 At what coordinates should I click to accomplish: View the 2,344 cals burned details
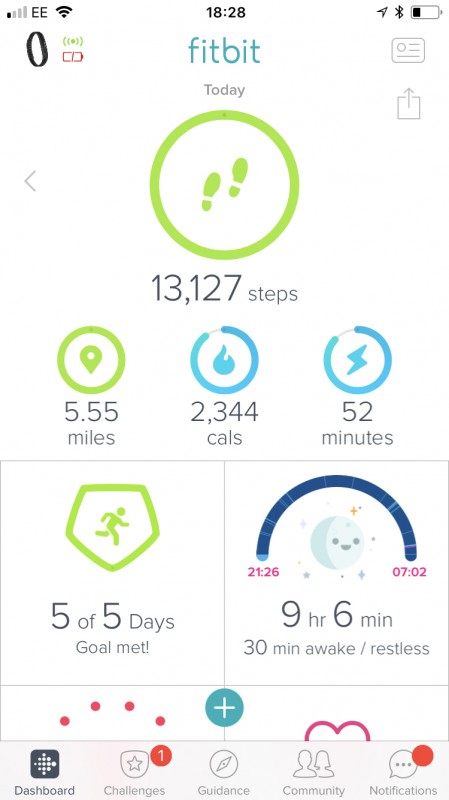coord(224,386)
